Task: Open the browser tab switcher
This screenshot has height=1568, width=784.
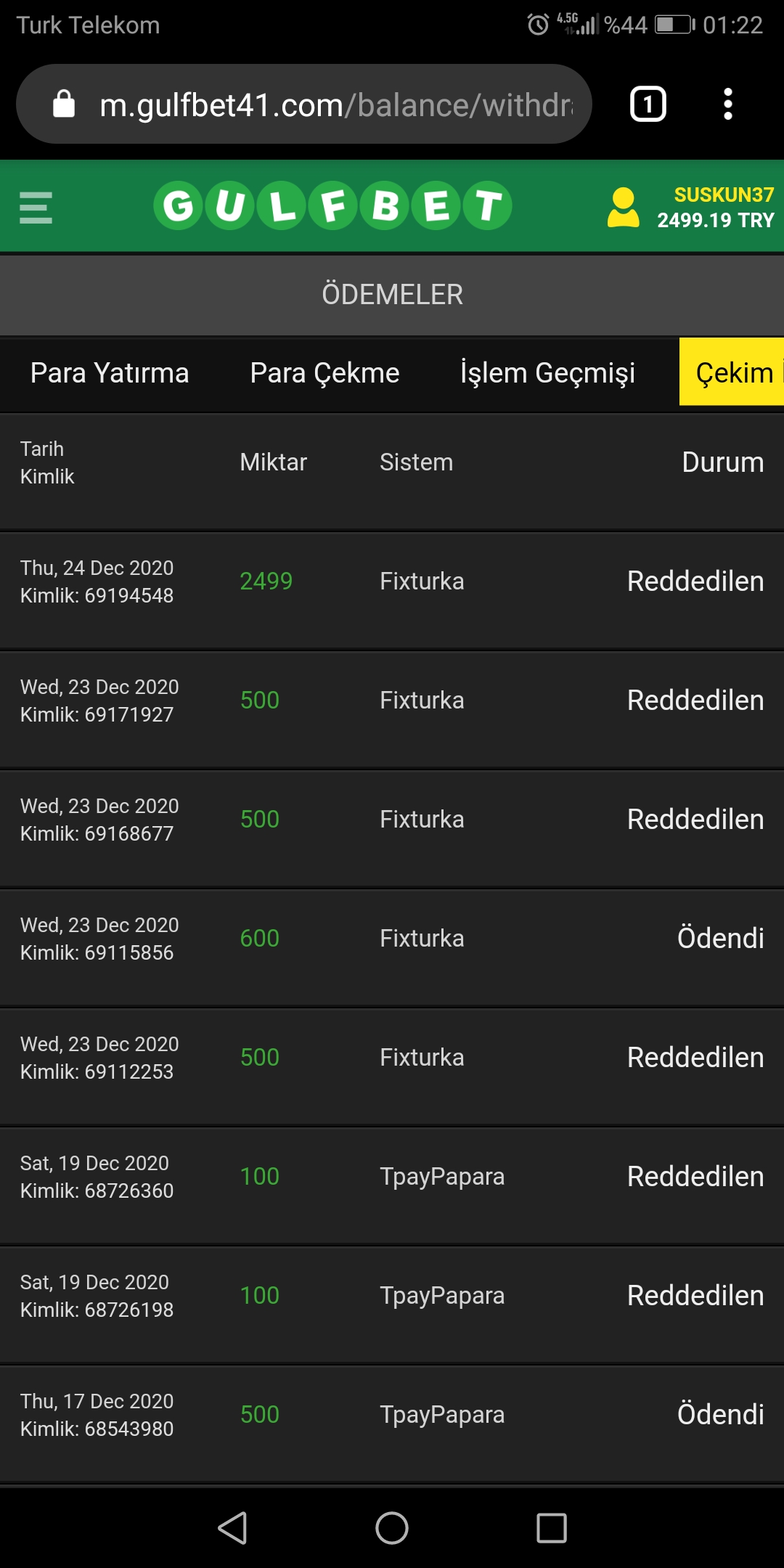Action: point(648,104)
